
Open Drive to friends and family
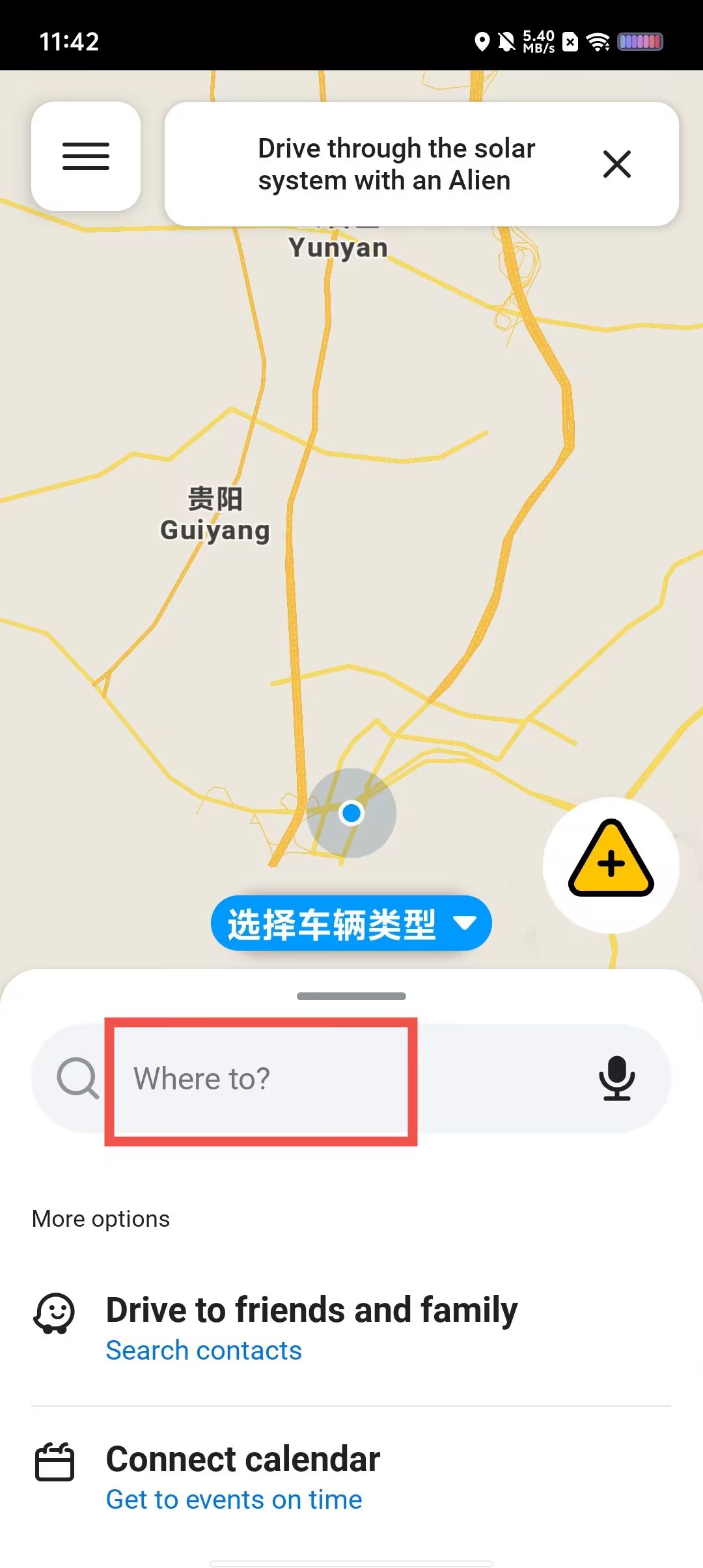(x=311, y=1328)
